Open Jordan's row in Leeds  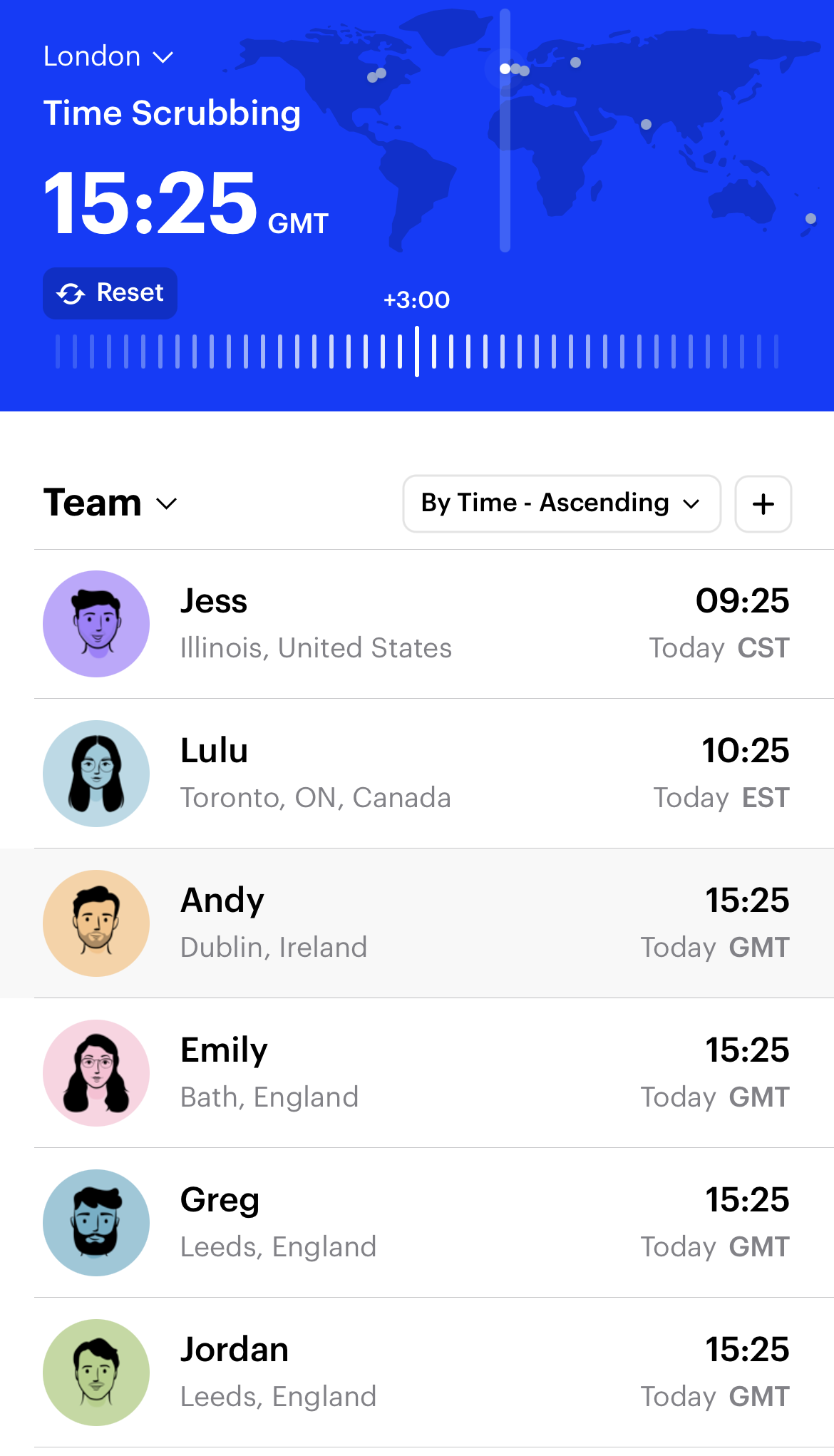point(417,1373)
